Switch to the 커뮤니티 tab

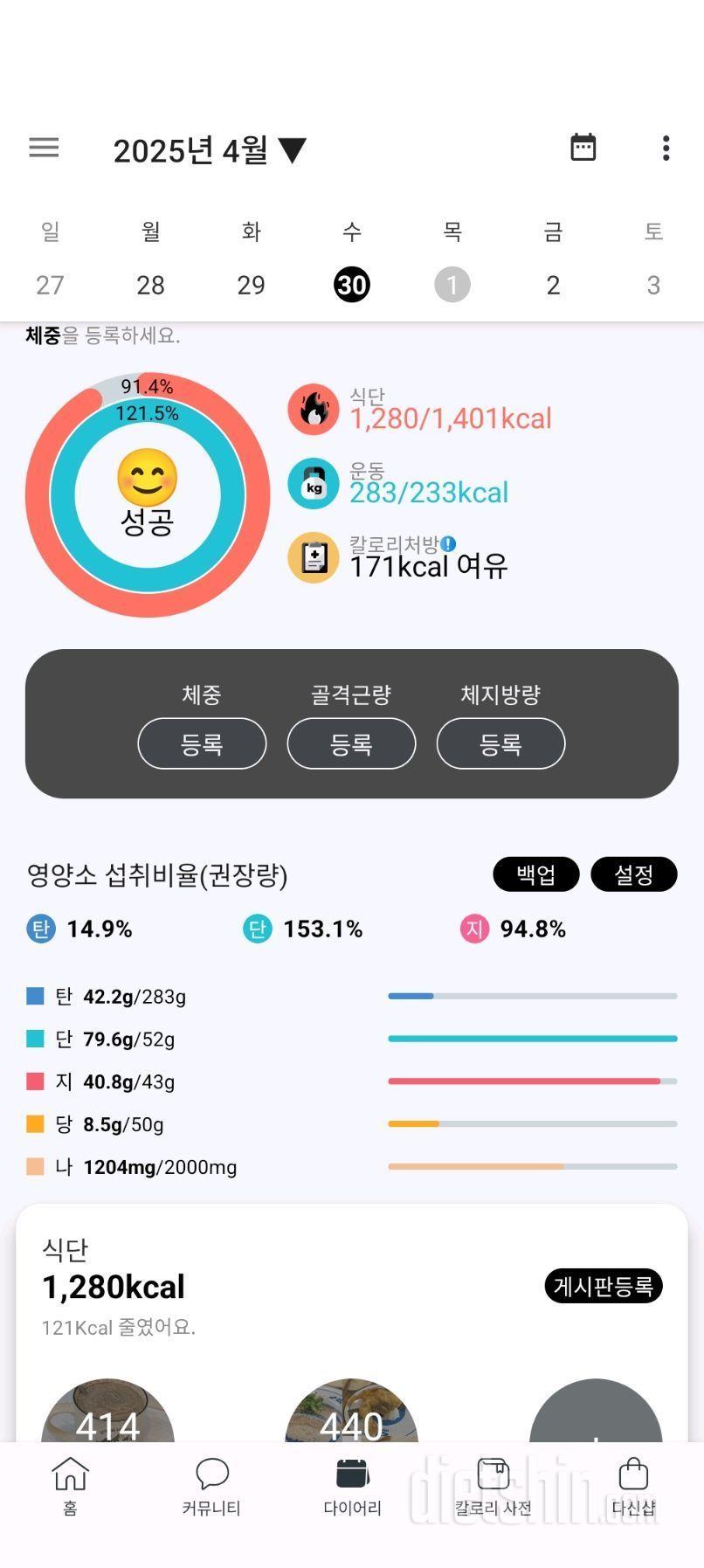click(x=211, y=1486)
